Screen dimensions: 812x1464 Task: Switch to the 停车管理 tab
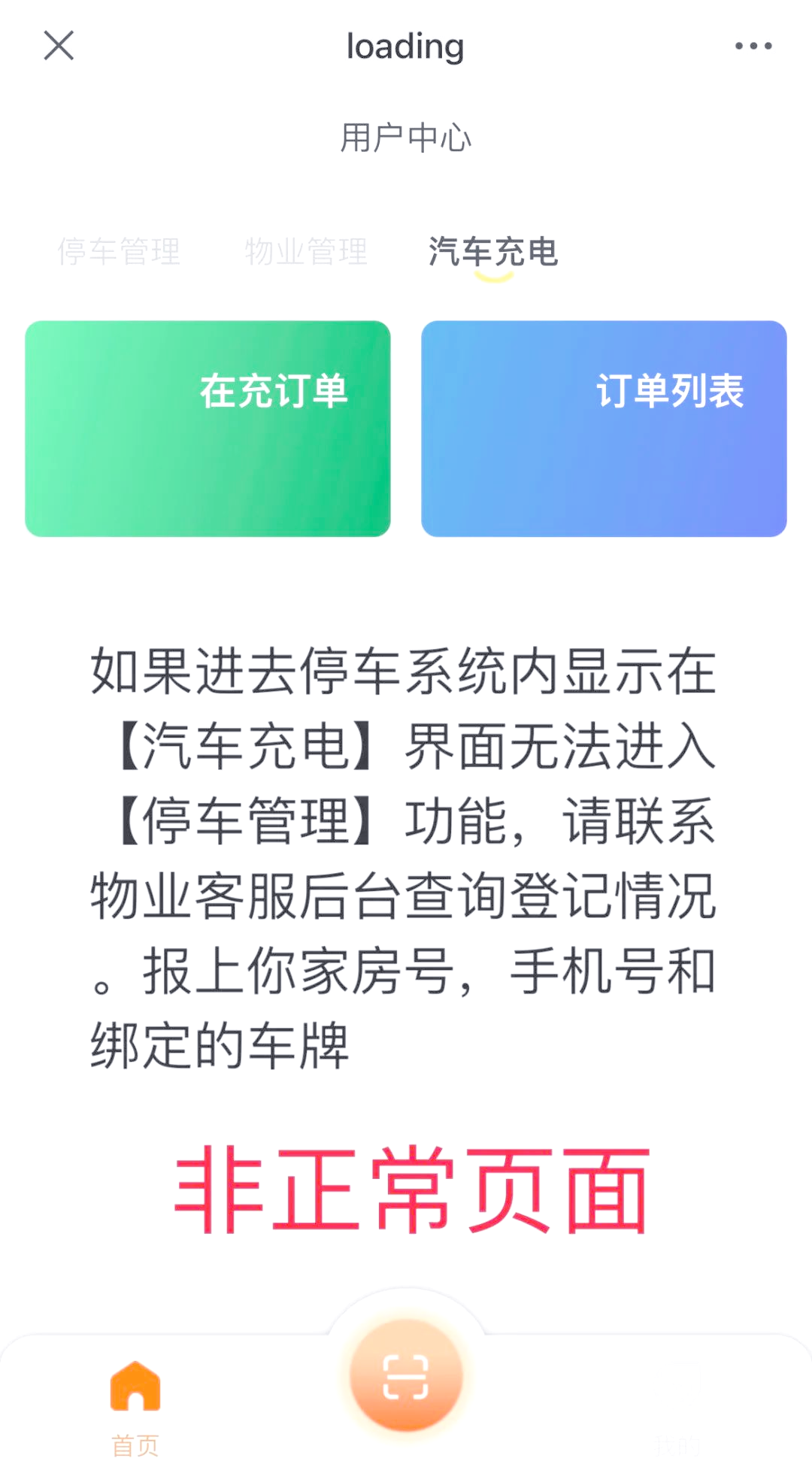[118, 252]
